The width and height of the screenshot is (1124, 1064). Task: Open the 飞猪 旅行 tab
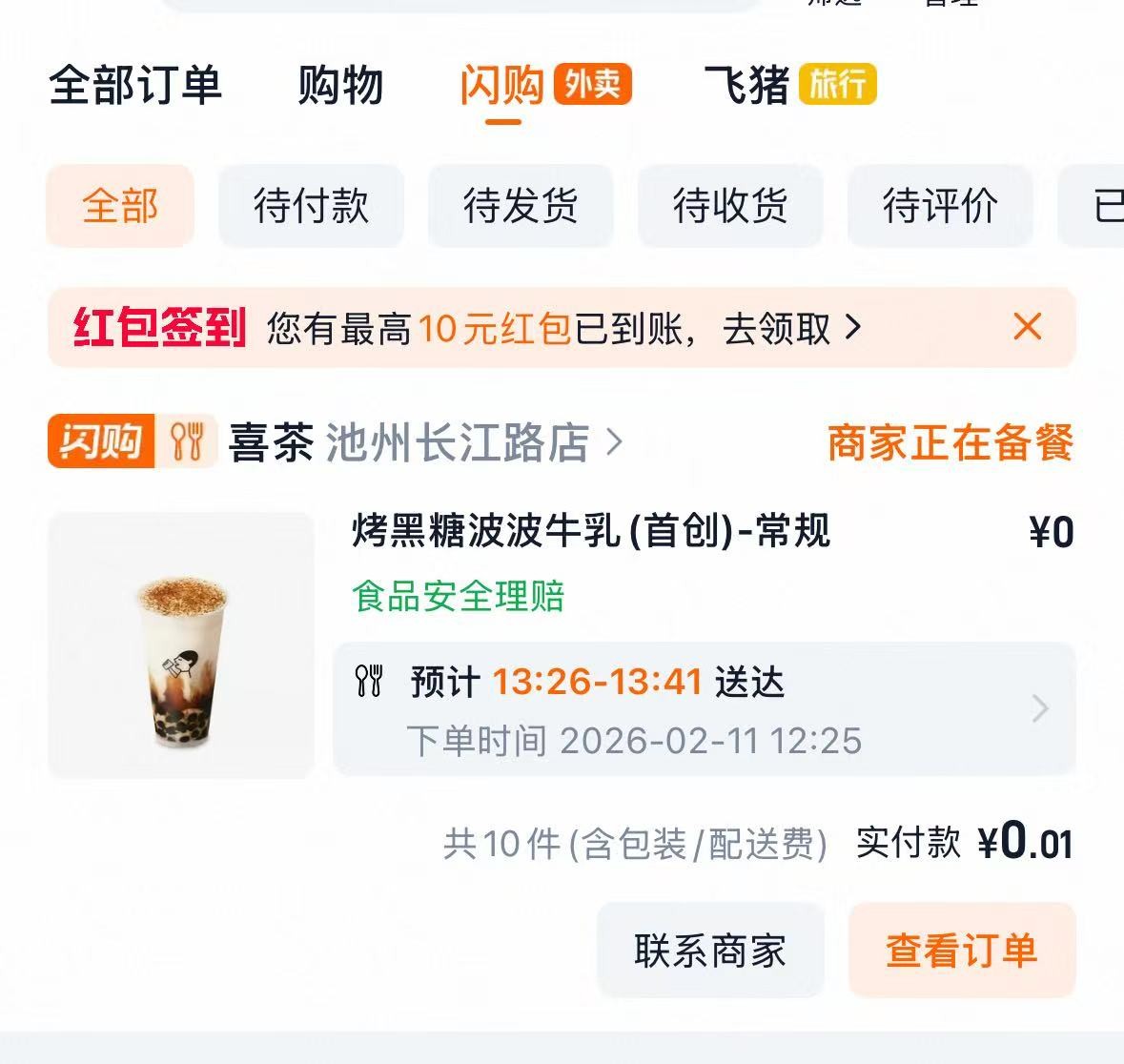[x=788, y=86]
